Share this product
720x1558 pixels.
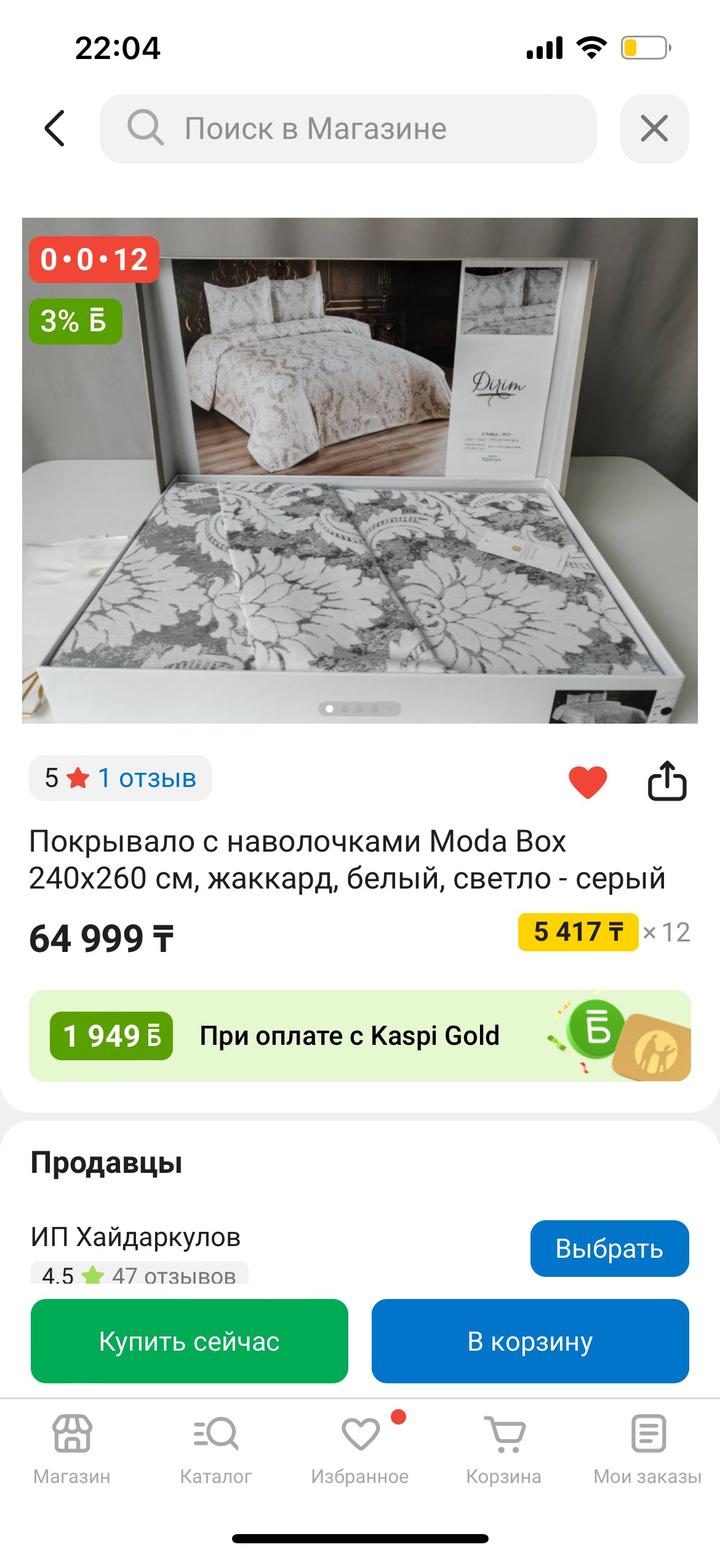666,782
